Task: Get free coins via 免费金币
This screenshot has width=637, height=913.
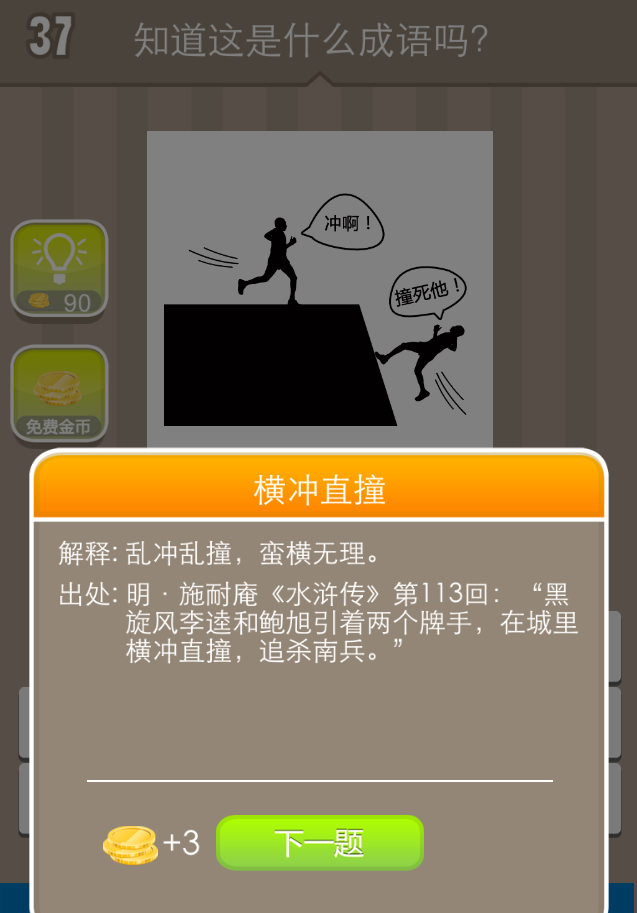Action: coord(58,395)
